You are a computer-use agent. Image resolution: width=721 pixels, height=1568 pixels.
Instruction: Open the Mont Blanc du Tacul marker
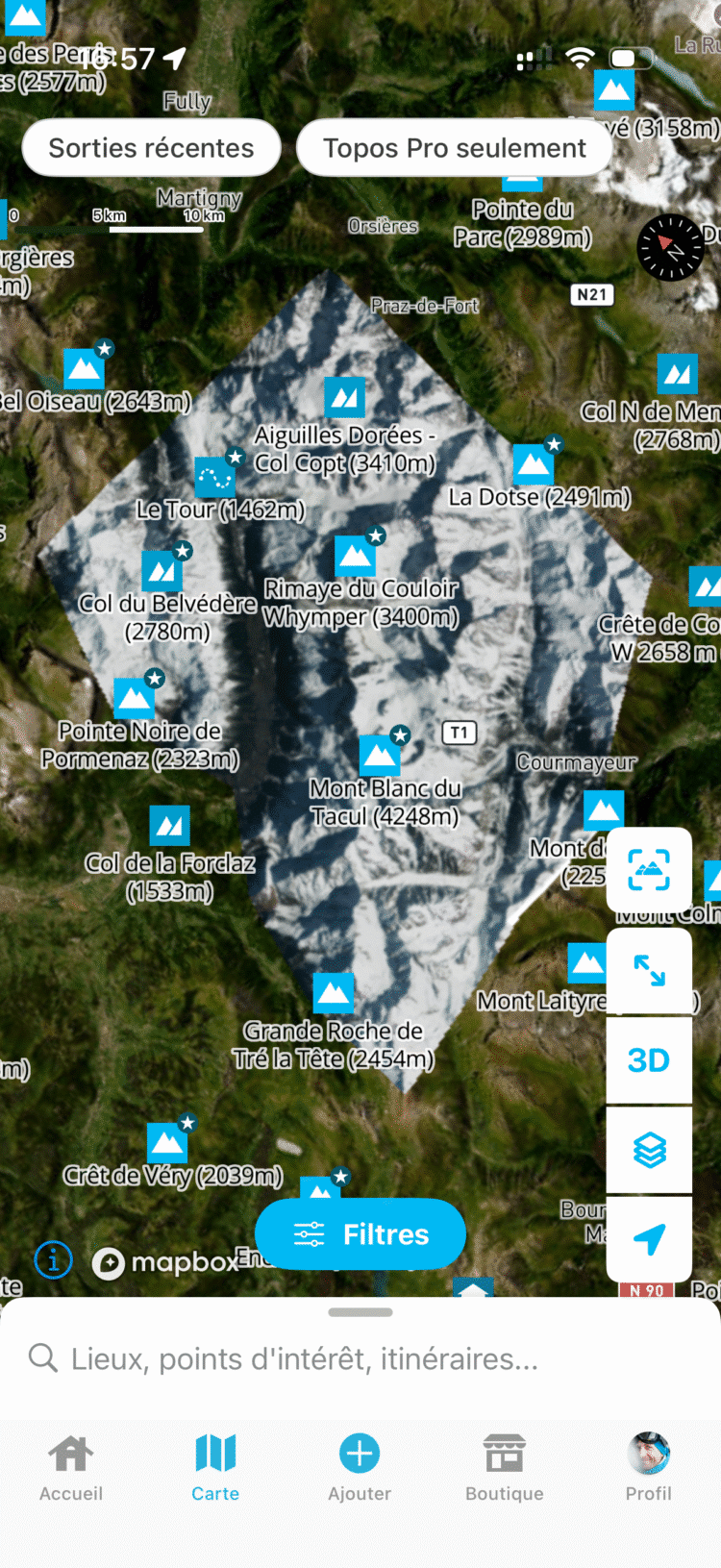[381, 754]
